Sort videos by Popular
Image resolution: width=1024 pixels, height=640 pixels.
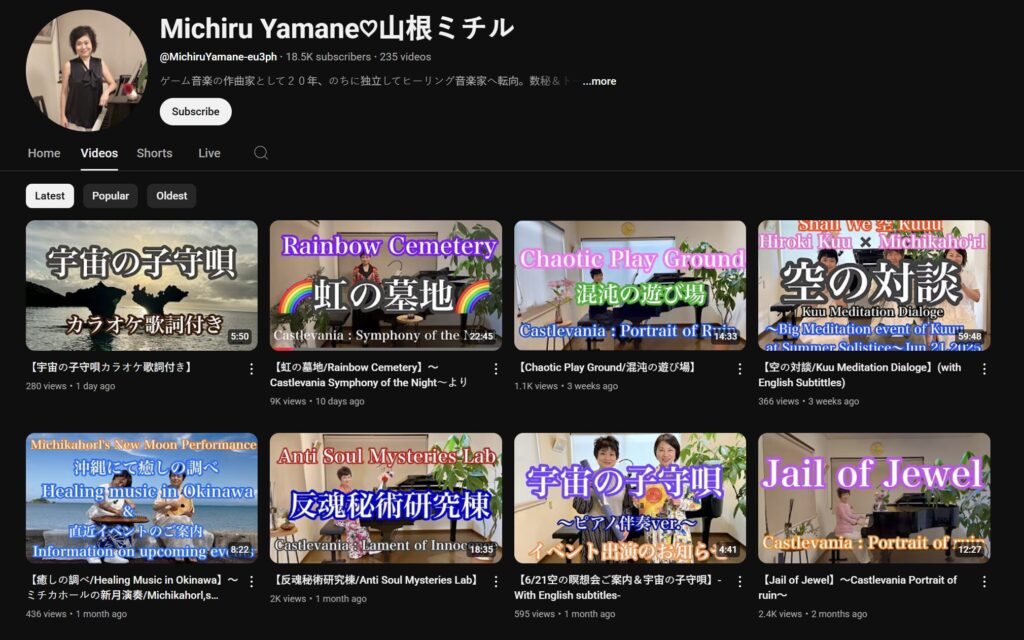(110, 196)
